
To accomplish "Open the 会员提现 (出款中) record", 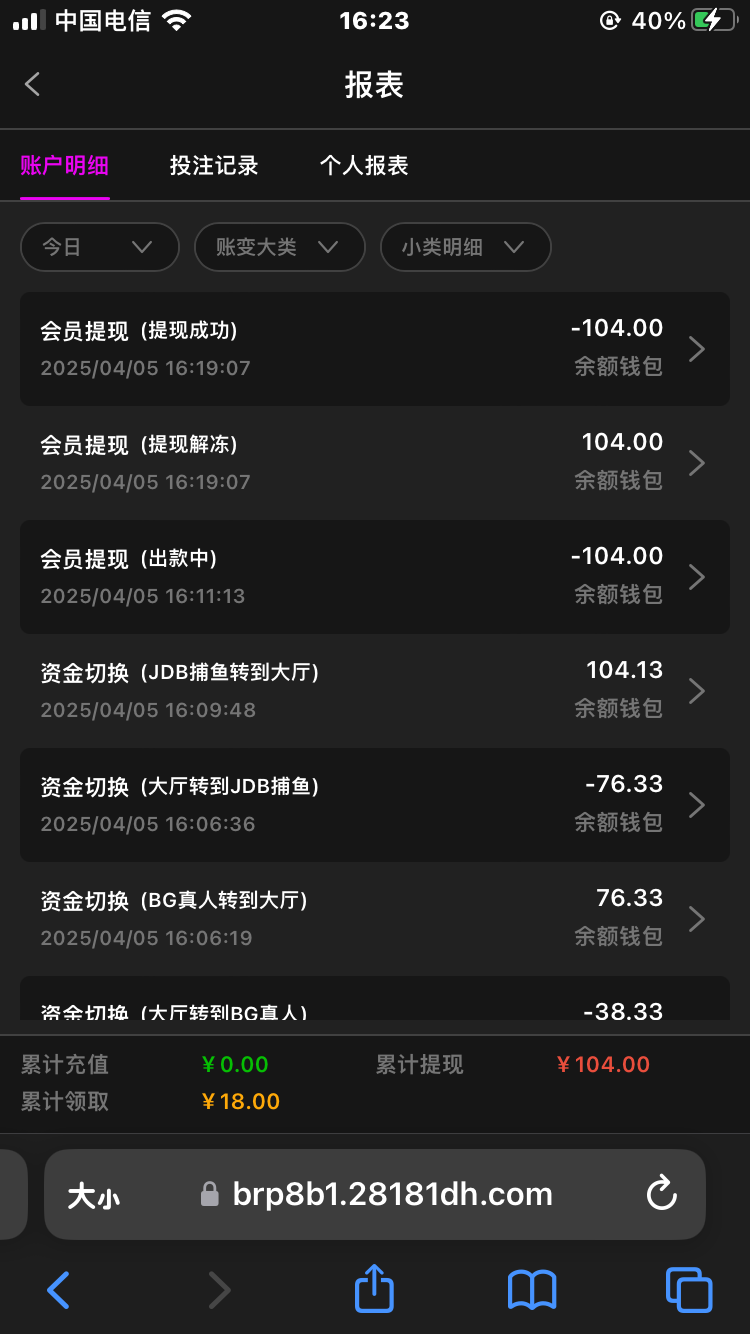I will pyautogui.click(x=375, y=577).
